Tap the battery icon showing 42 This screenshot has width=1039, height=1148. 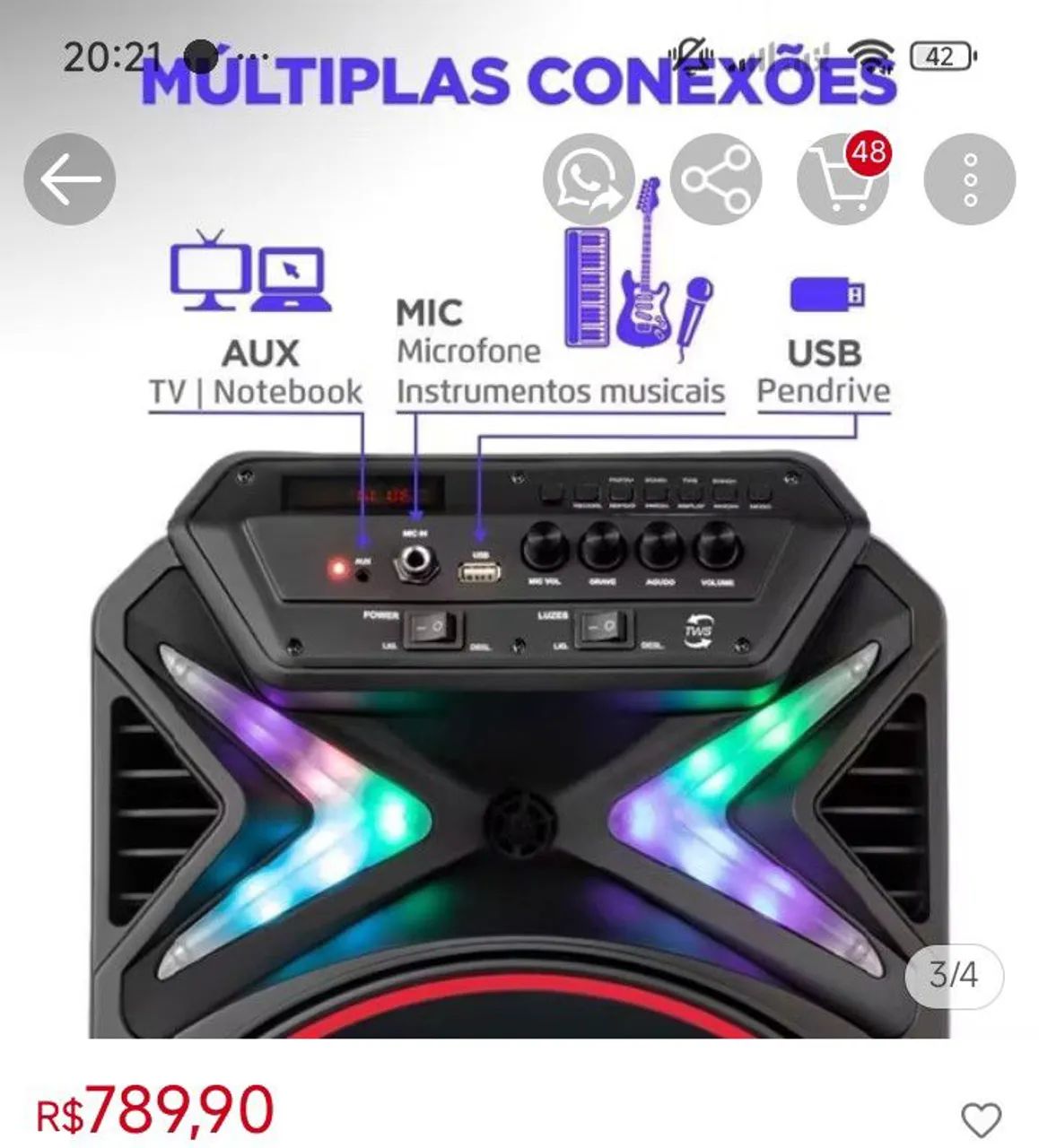(x=940, y=57)
